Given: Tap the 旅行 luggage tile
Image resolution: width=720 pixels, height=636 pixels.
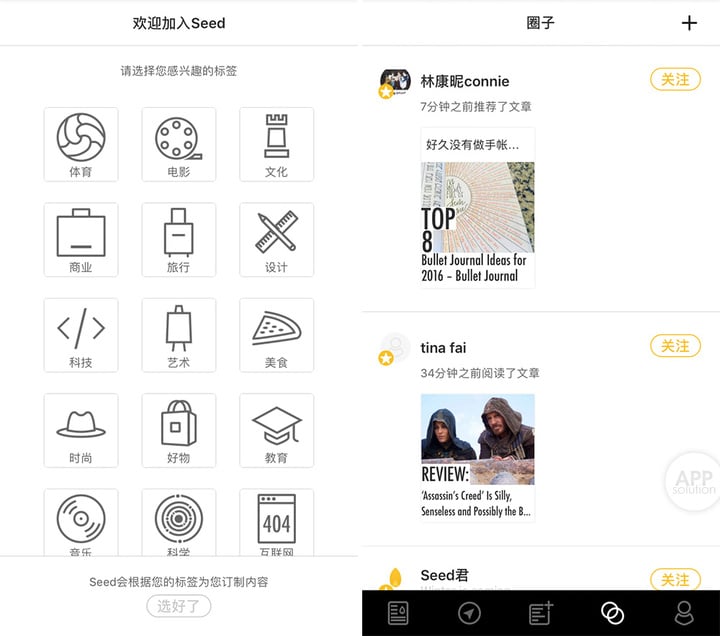Looking at the screenshot, I should pyautogui.click(x=179, y=240).
